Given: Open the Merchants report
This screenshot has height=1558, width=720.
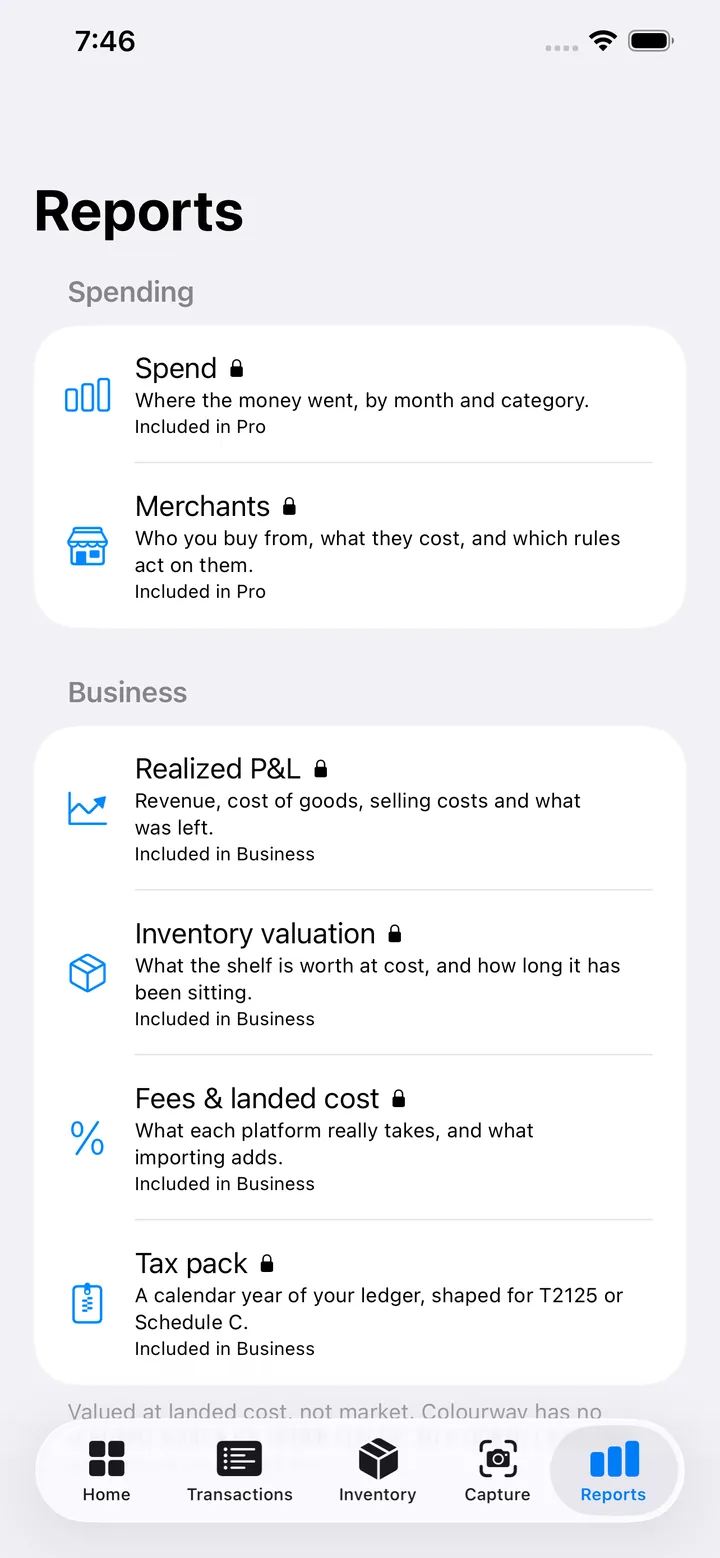Looking at the screenshot, I should [360, 546].
